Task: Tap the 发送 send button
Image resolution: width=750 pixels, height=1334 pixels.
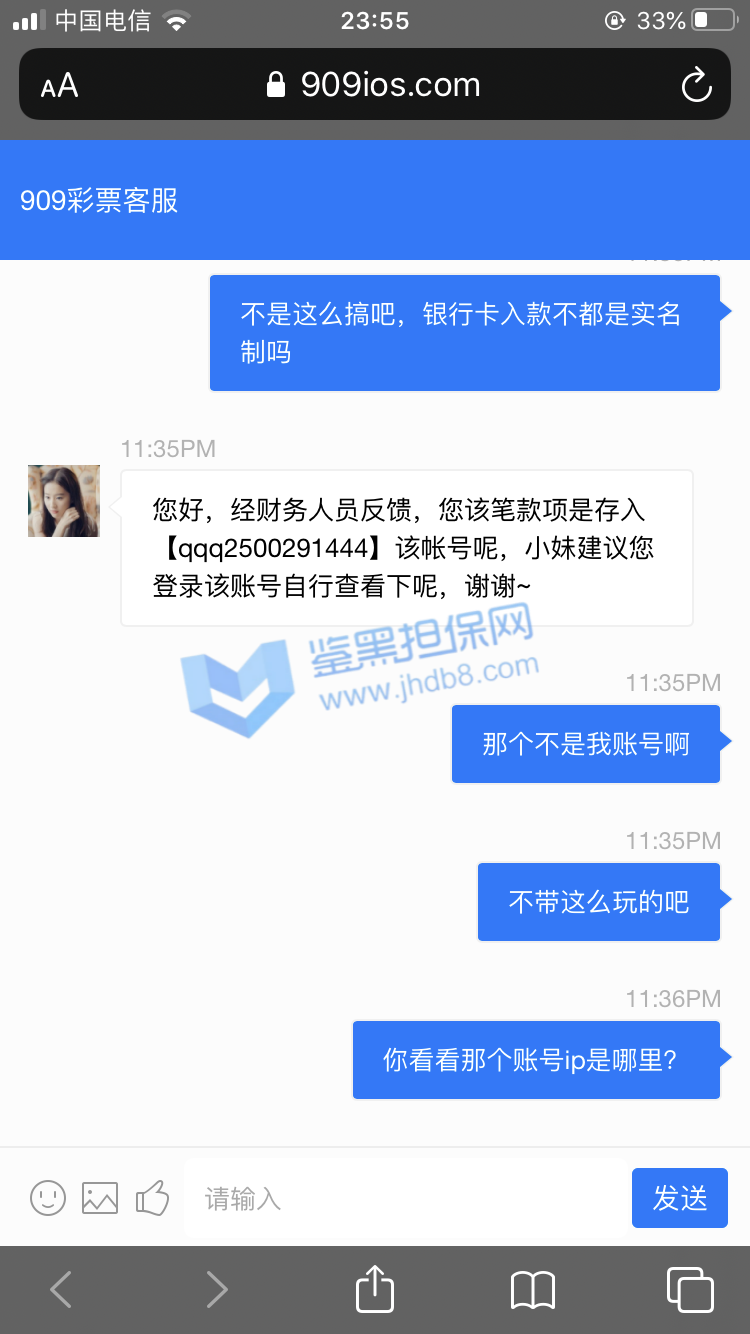Action: coord(679,1198)
